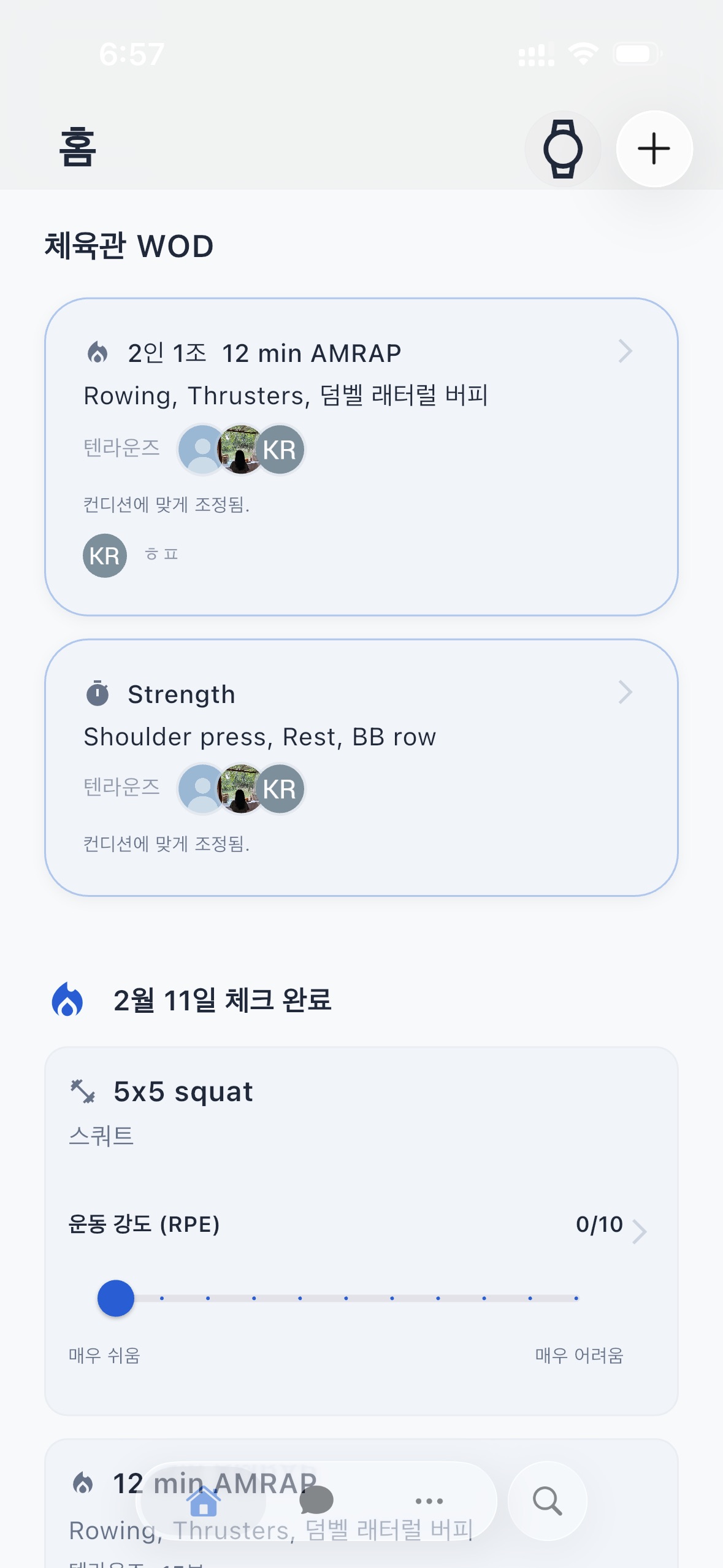Screen dimensions: 723x1568
Task: Expand the Strength card chevron
Action: click(625, 692)
